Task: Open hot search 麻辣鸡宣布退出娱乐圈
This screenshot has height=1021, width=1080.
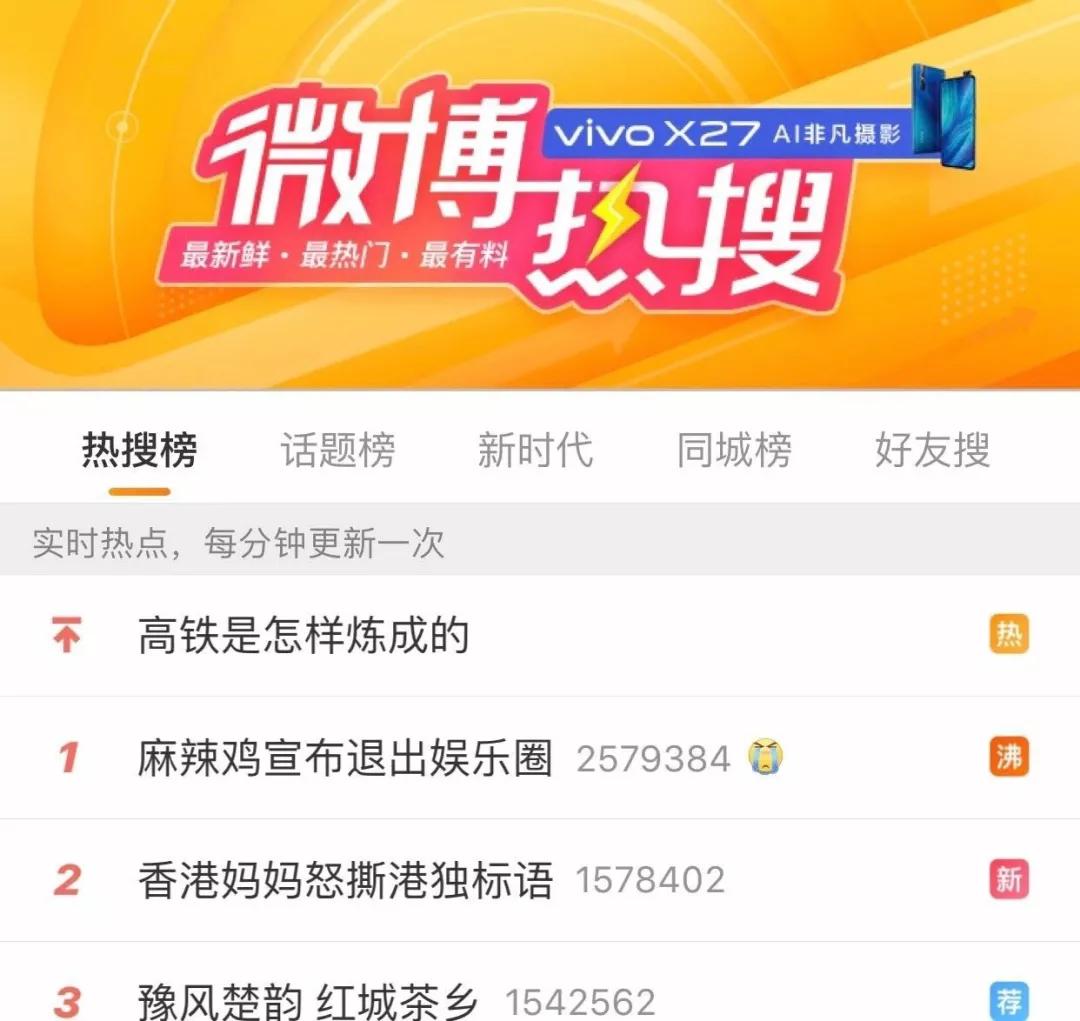Action: (345, 759)
